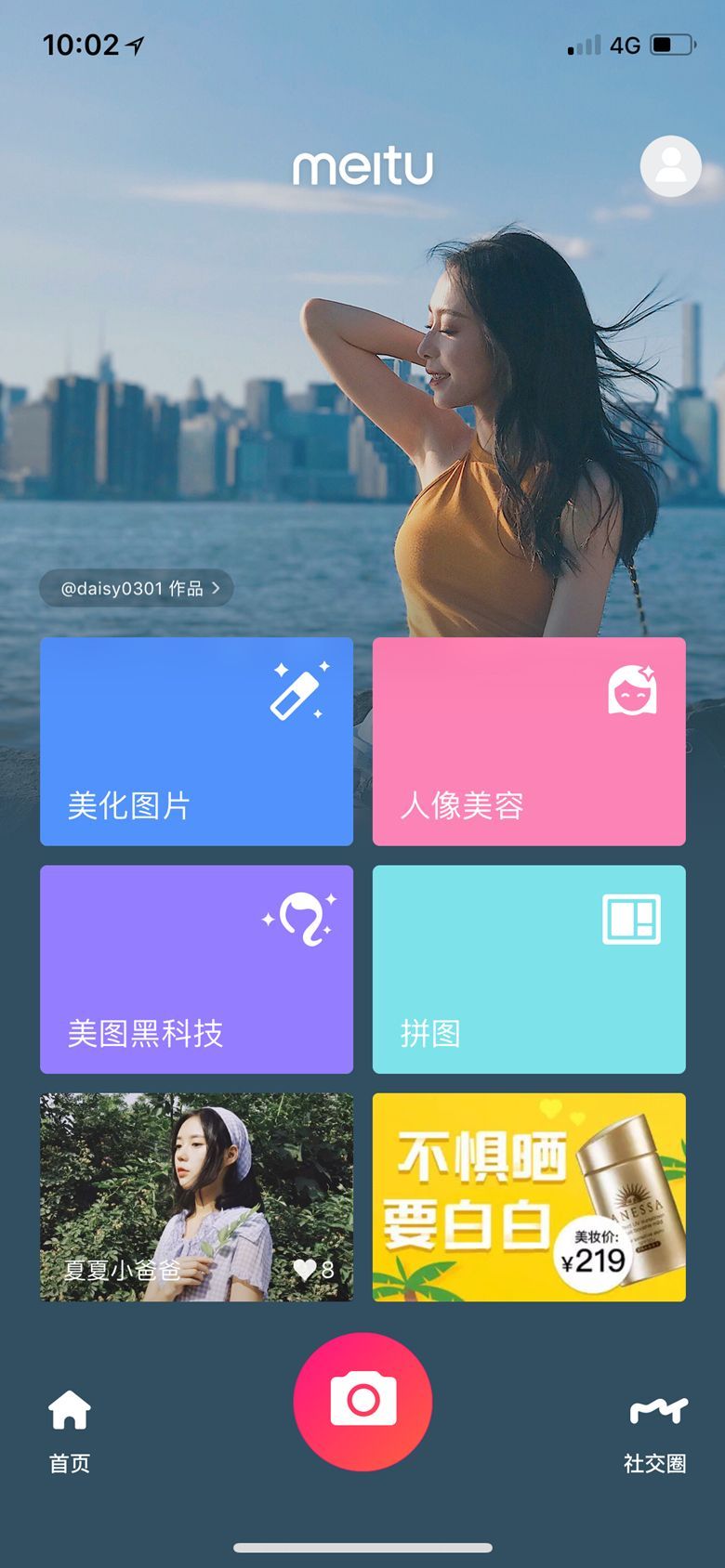Open 美化图片 photo editing tile
Viewport: 725px width, 1568px height.
pos(196,741)
